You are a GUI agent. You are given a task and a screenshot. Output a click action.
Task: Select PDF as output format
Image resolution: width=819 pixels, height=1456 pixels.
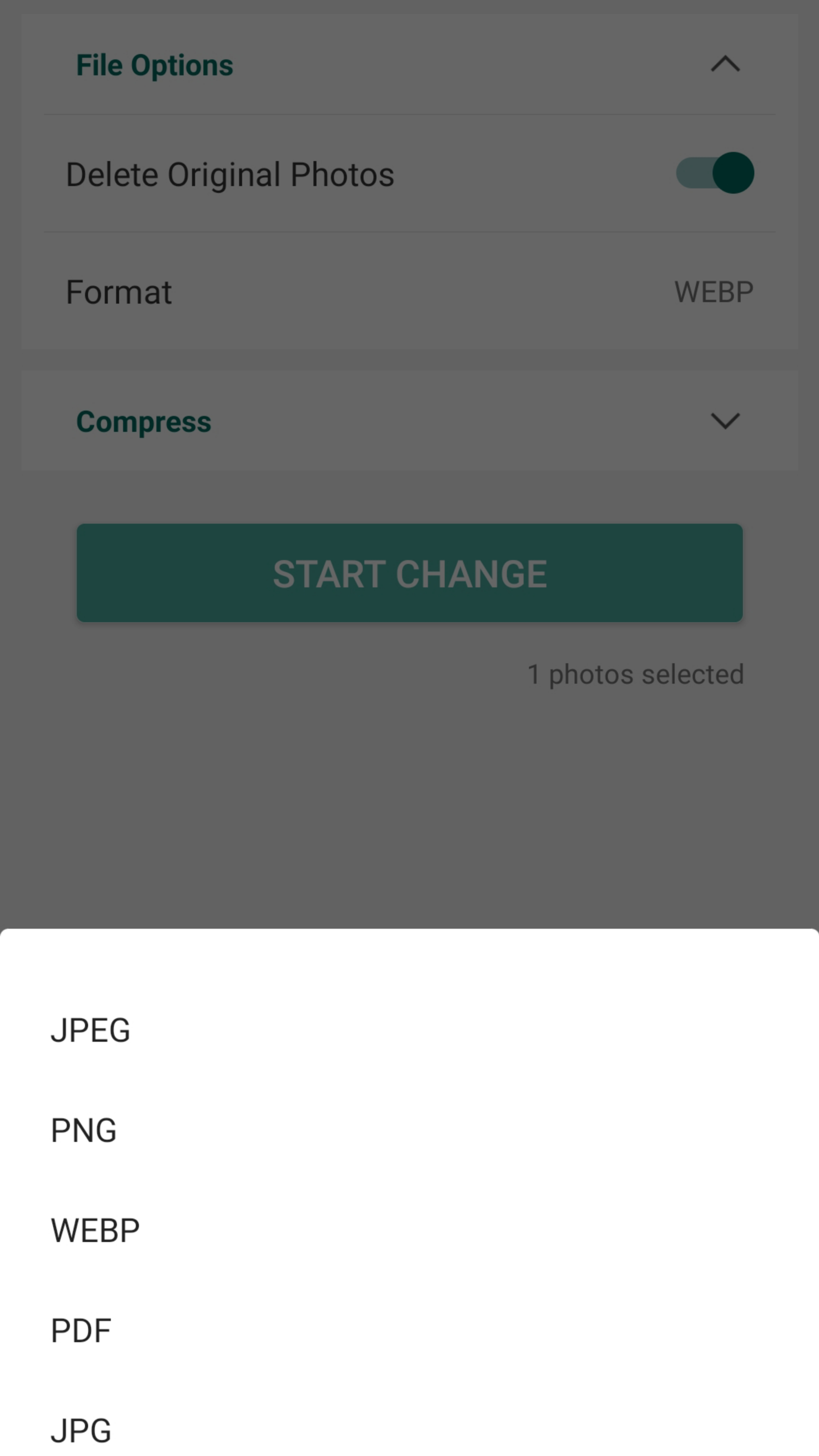[81, 1330]
